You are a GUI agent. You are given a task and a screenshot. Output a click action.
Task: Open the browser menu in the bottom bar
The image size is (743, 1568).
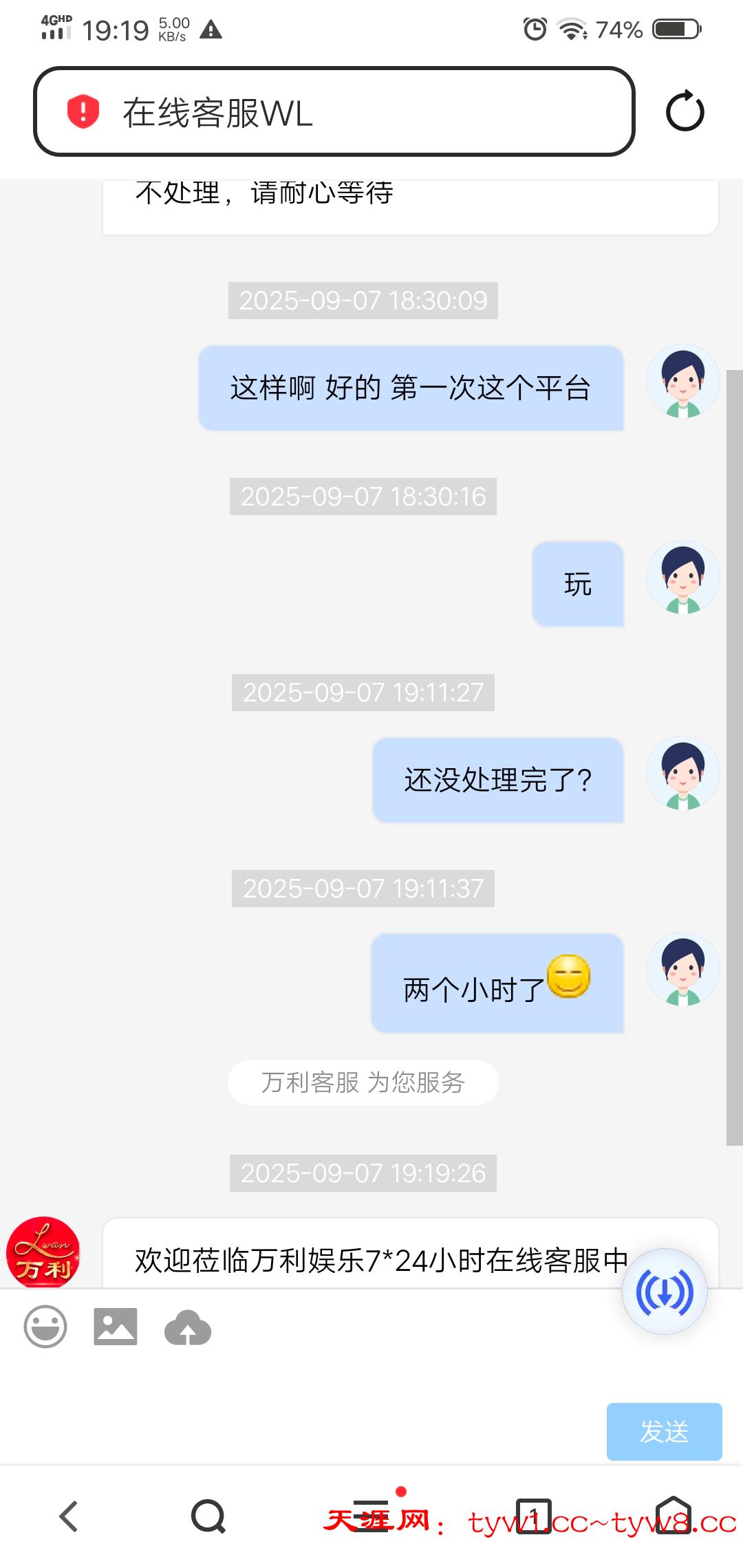click(371, 1515)
